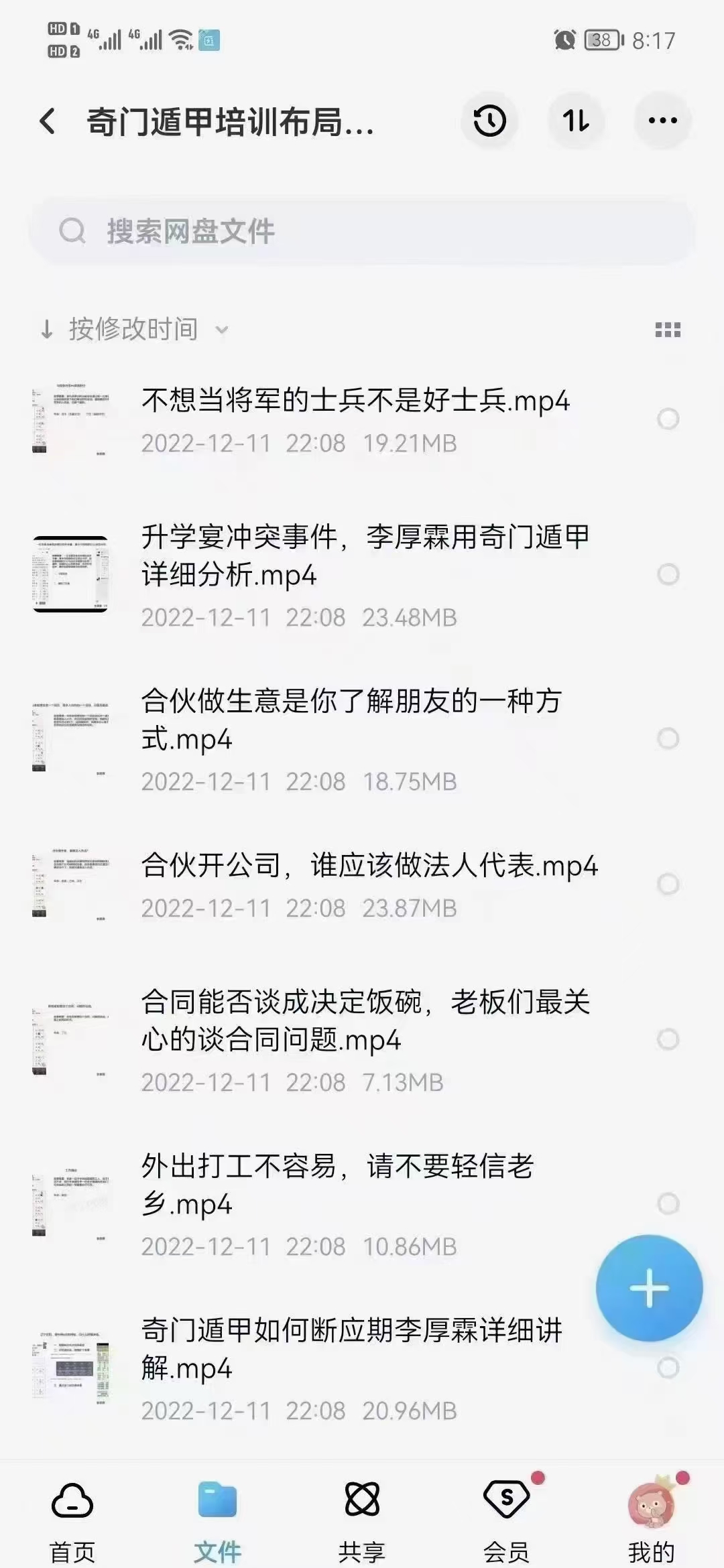Expand the 按修改时间 sort dropdown

coord(134,329)
